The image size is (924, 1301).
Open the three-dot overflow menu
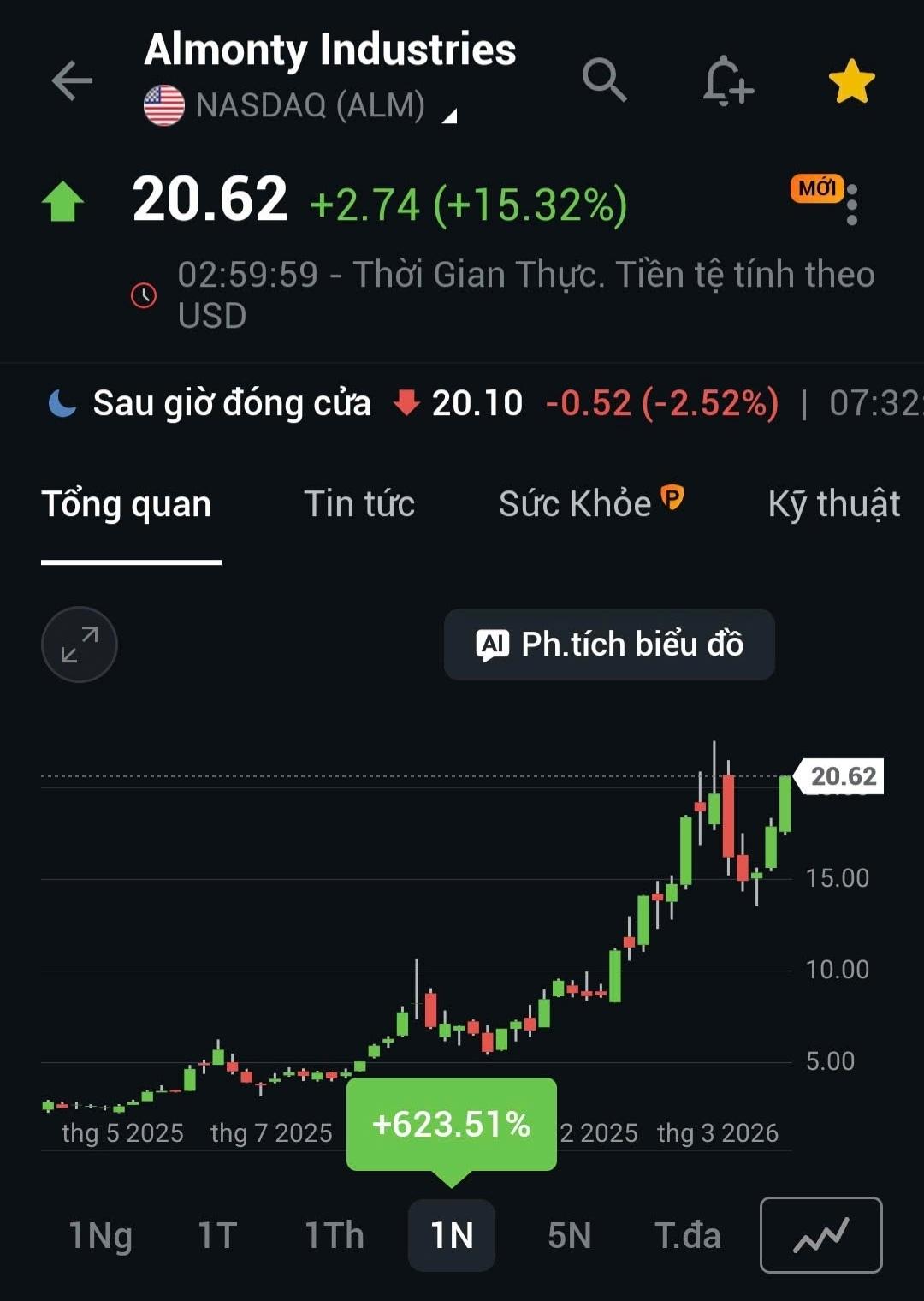pos(851,205)
